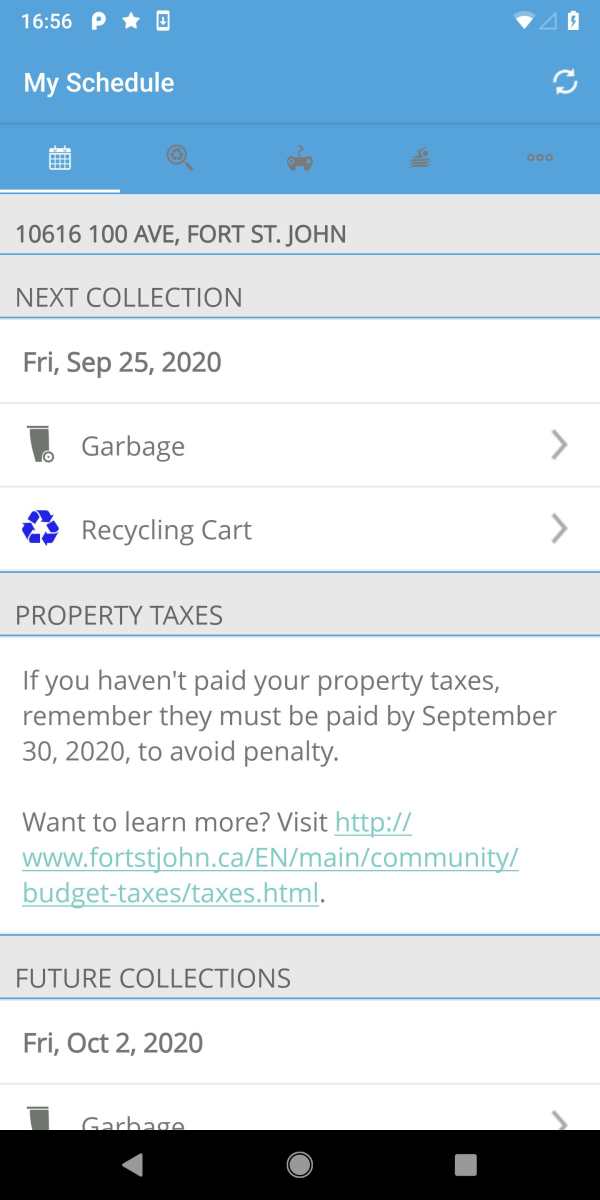
Task: Go to the home screen
Action: [299, 1164]
